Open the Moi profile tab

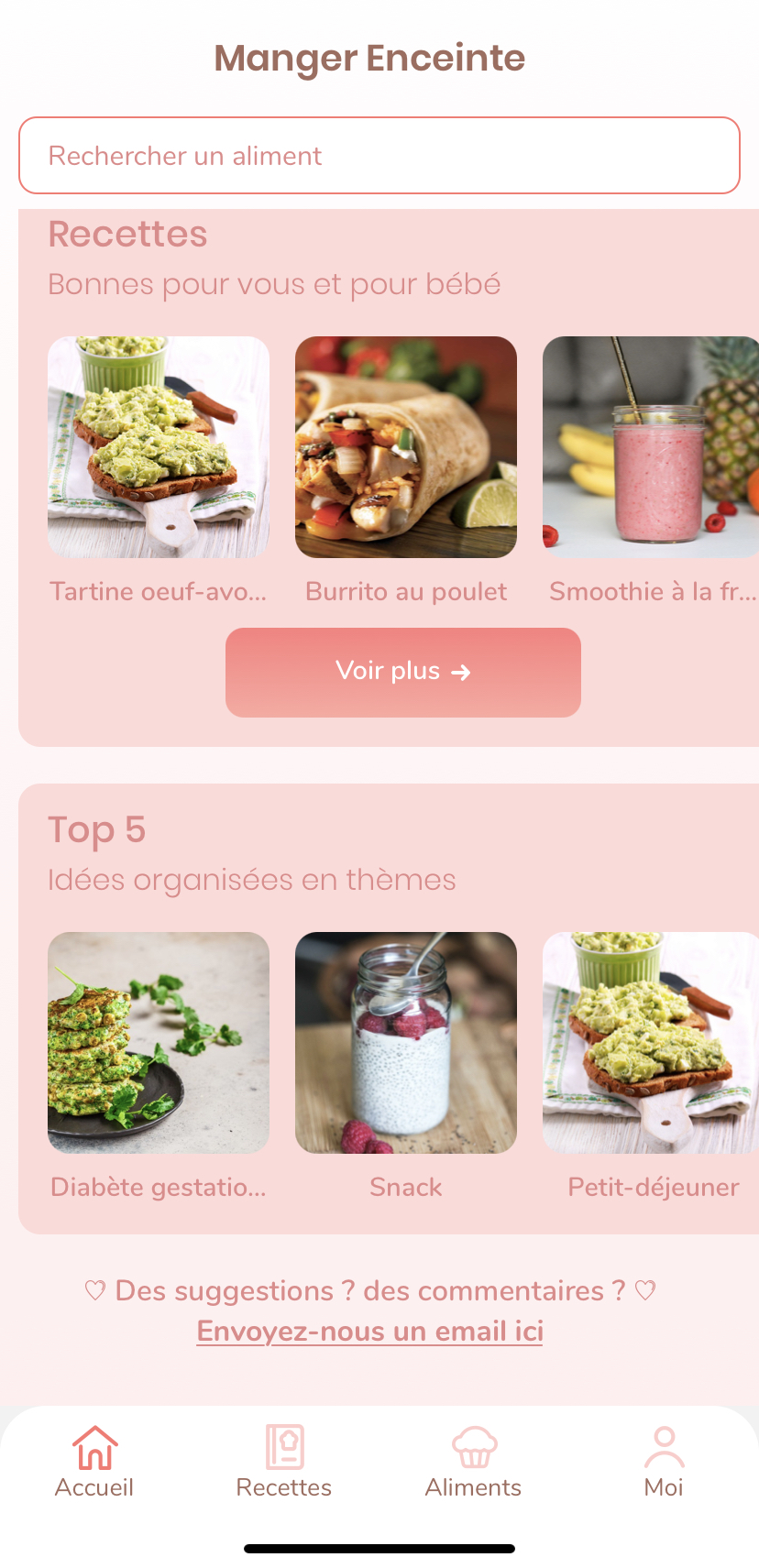[664, 1462]
